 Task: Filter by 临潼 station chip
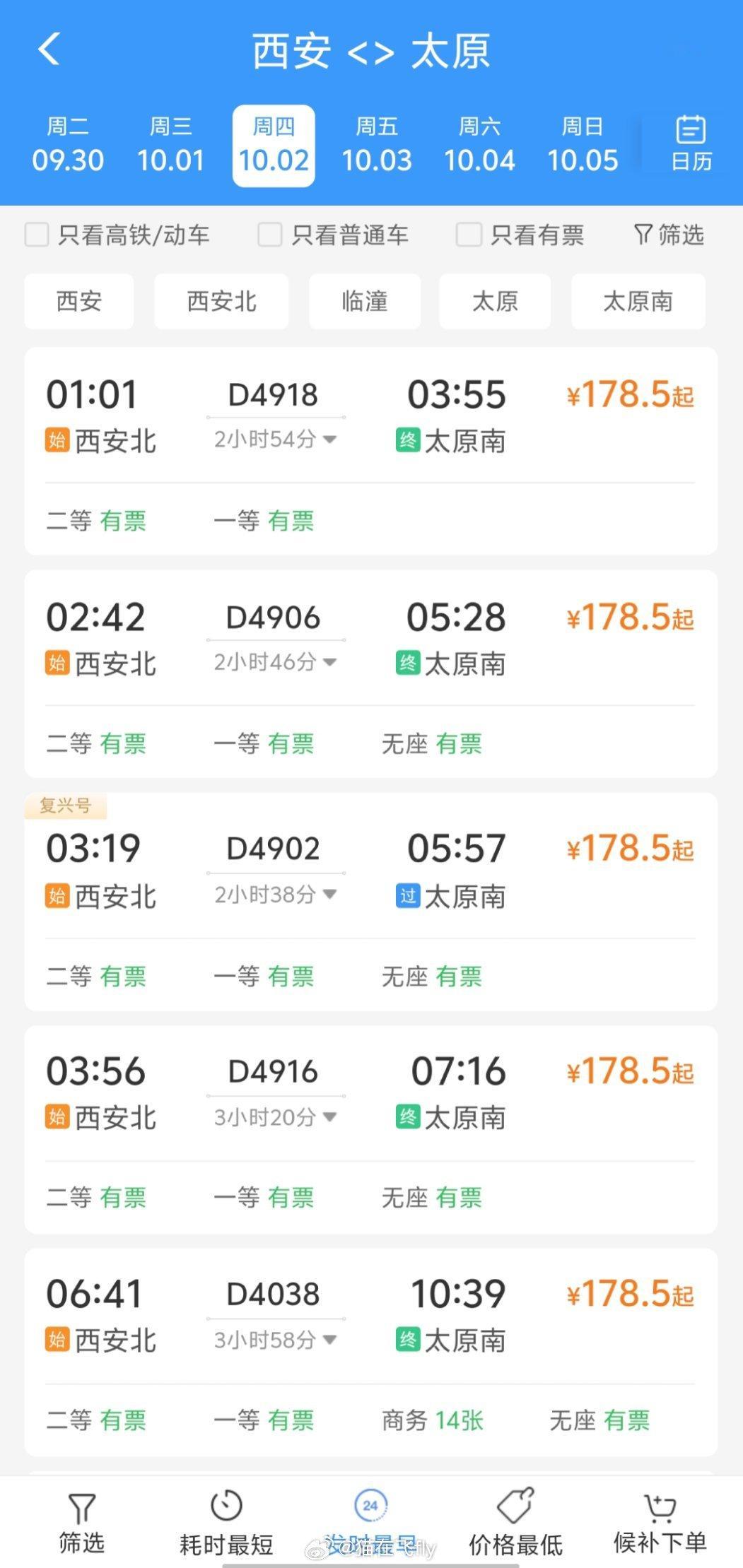[365, 302]
